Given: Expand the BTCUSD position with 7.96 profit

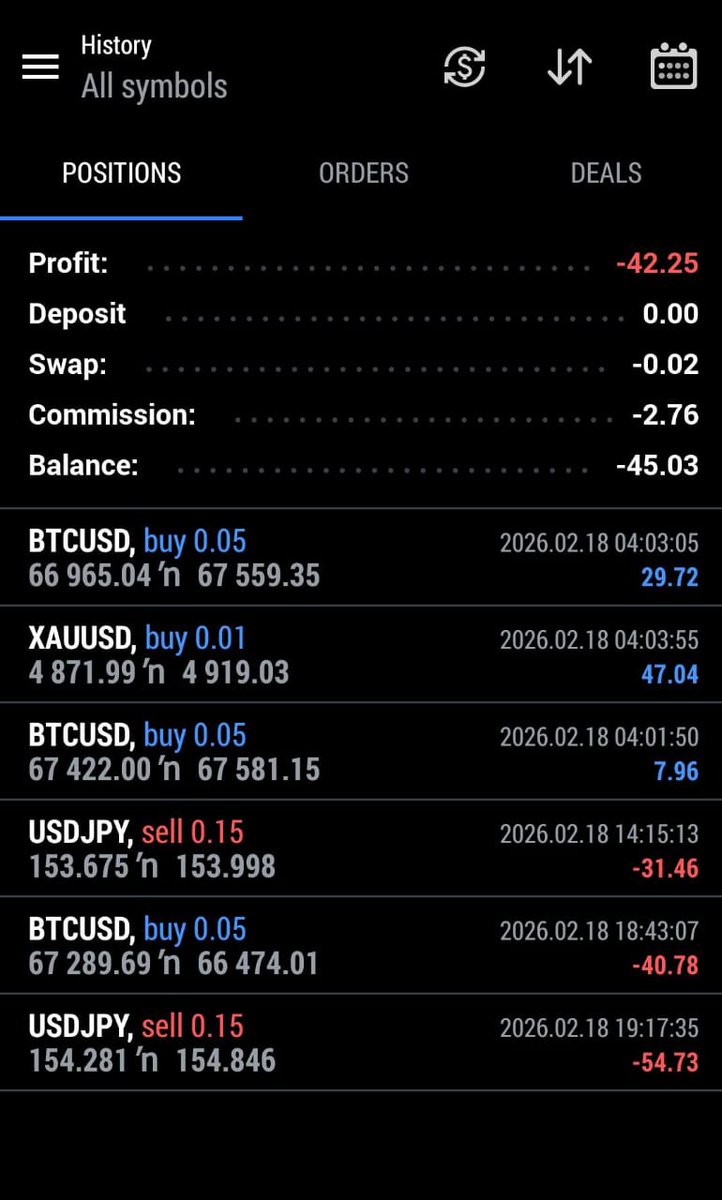Looking at the screenshot, I should pyautogui.click(x=361, y=752).
